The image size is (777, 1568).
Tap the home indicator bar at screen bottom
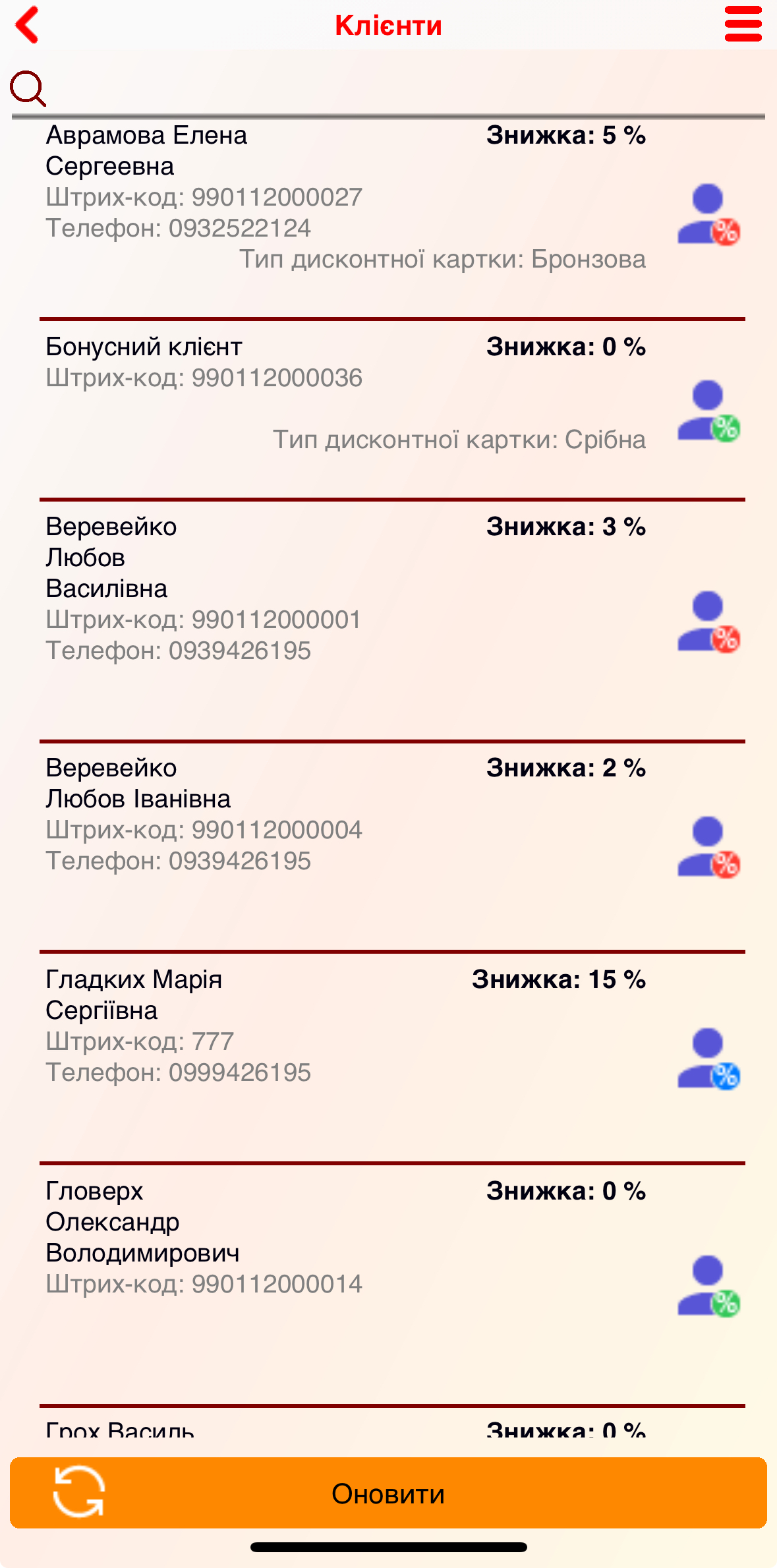pyautogui.click(x=388, y=1549)
